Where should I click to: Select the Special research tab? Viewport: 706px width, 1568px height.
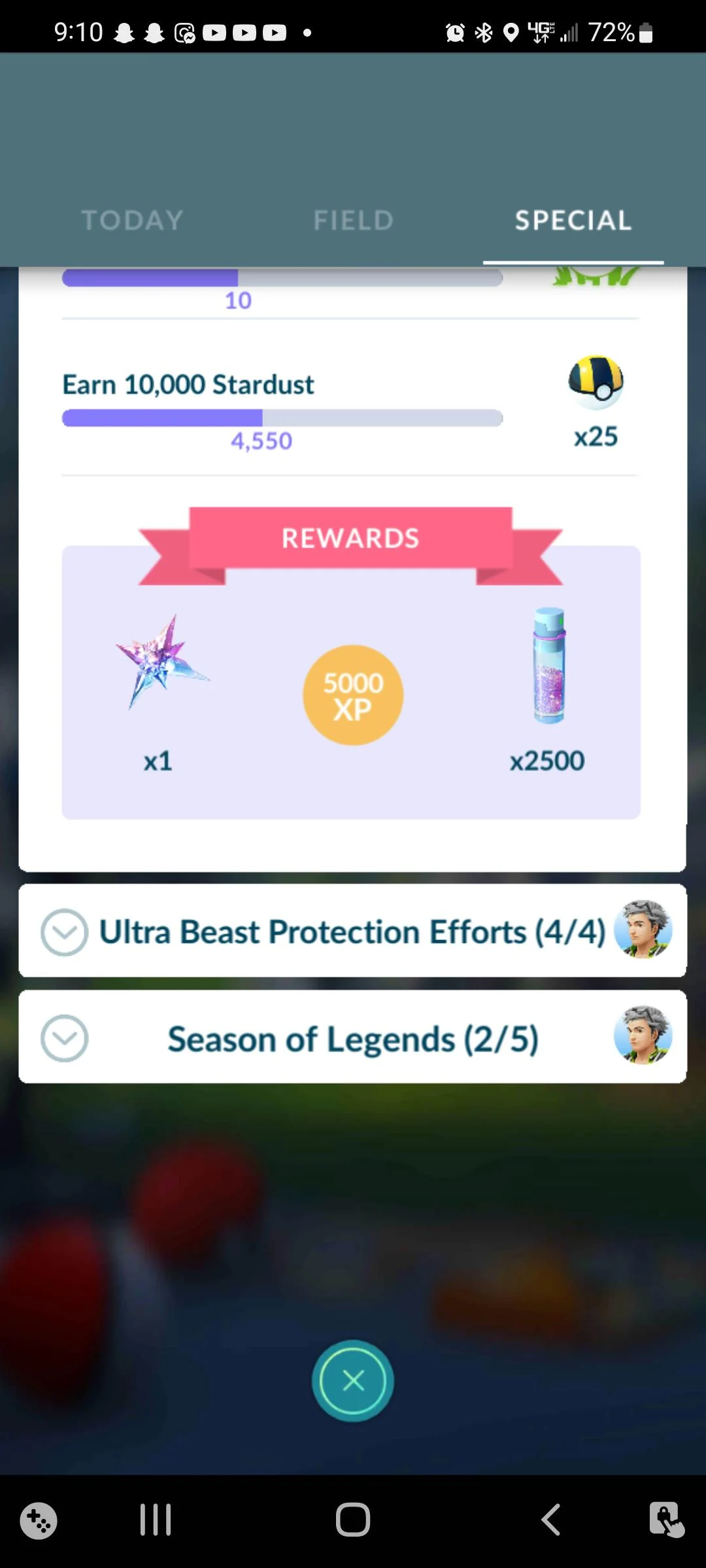[573, 220]
